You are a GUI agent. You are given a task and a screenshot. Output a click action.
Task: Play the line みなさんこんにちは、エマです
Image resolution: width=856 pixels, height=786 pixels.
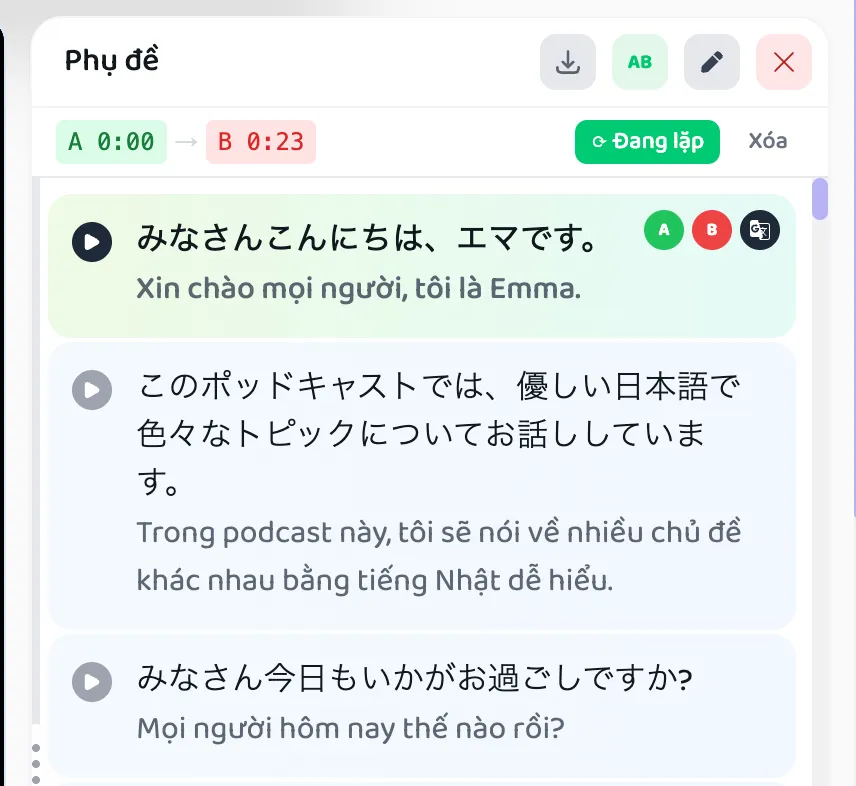pyautogui.click(x=92, y=241)
